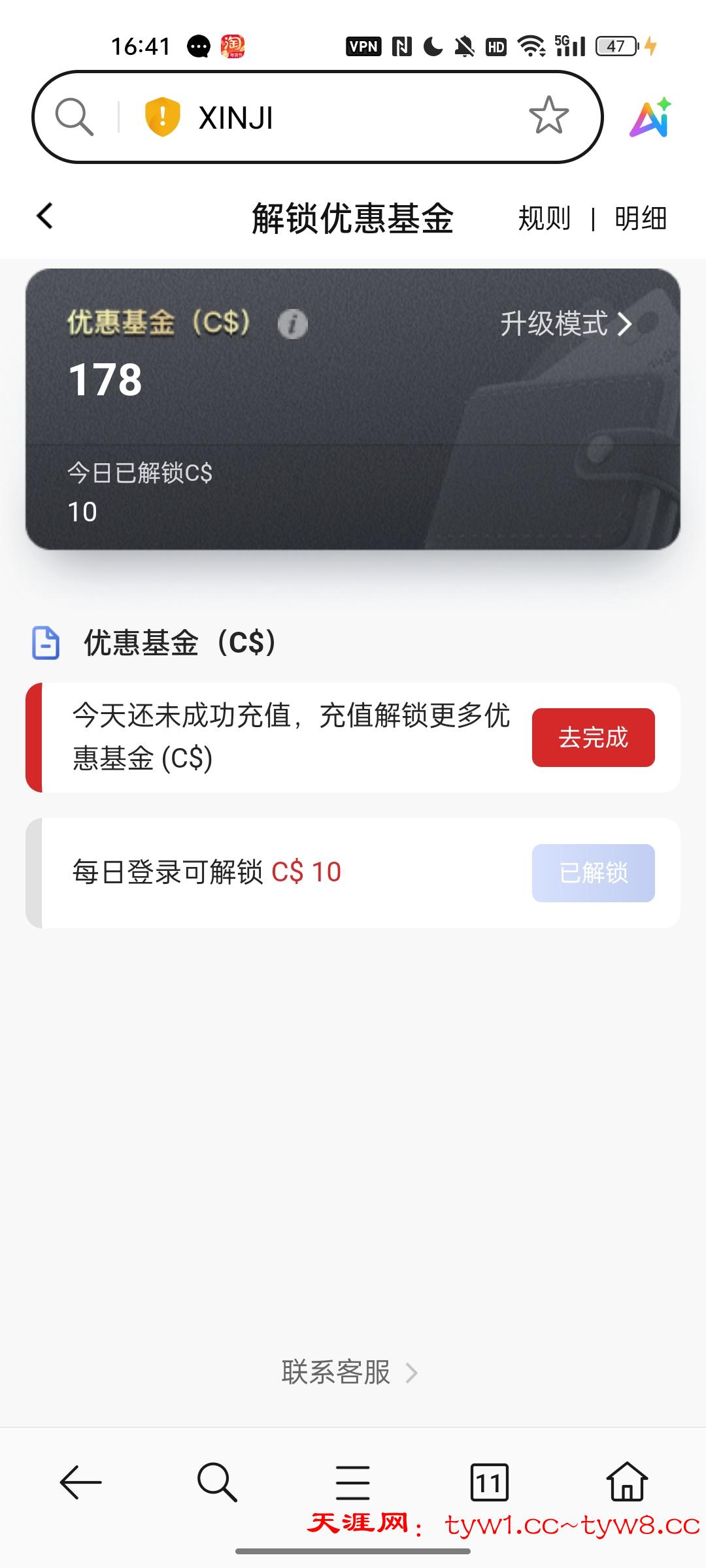Navigate back with the bottom toolbar arrow

pos(80,1482)
